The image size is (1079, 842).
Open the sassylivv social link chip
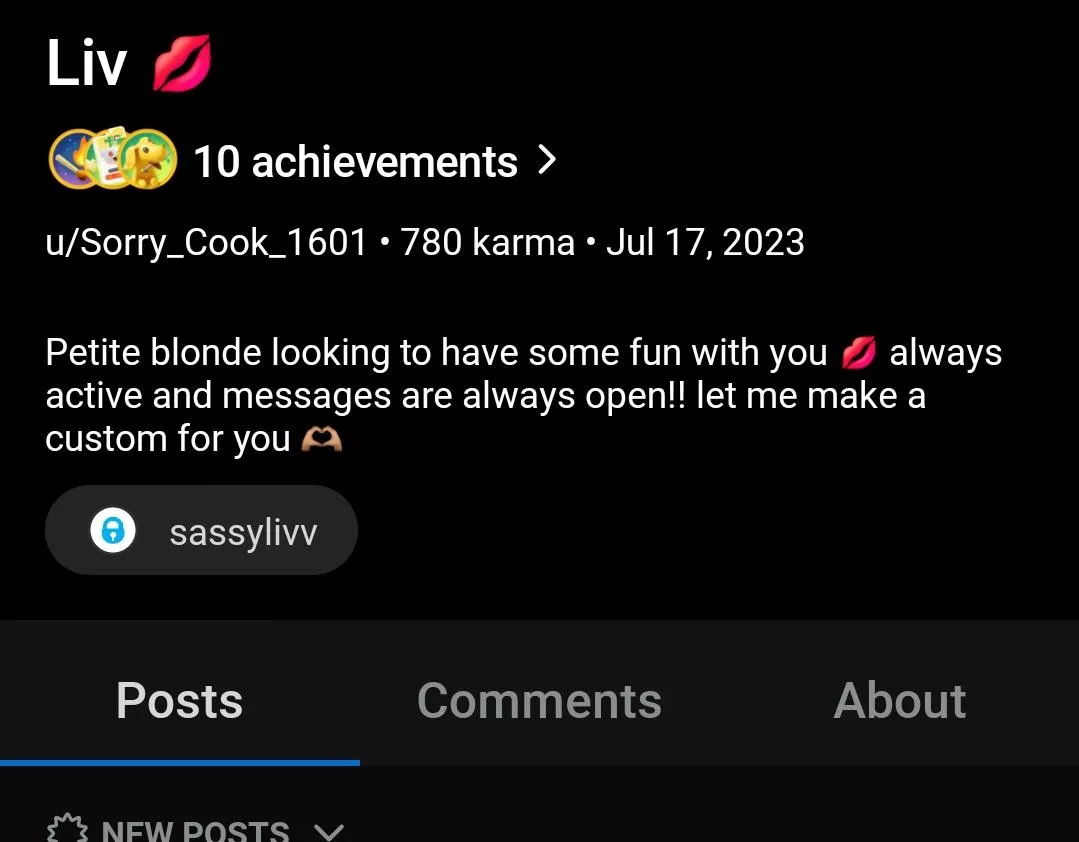201,531
